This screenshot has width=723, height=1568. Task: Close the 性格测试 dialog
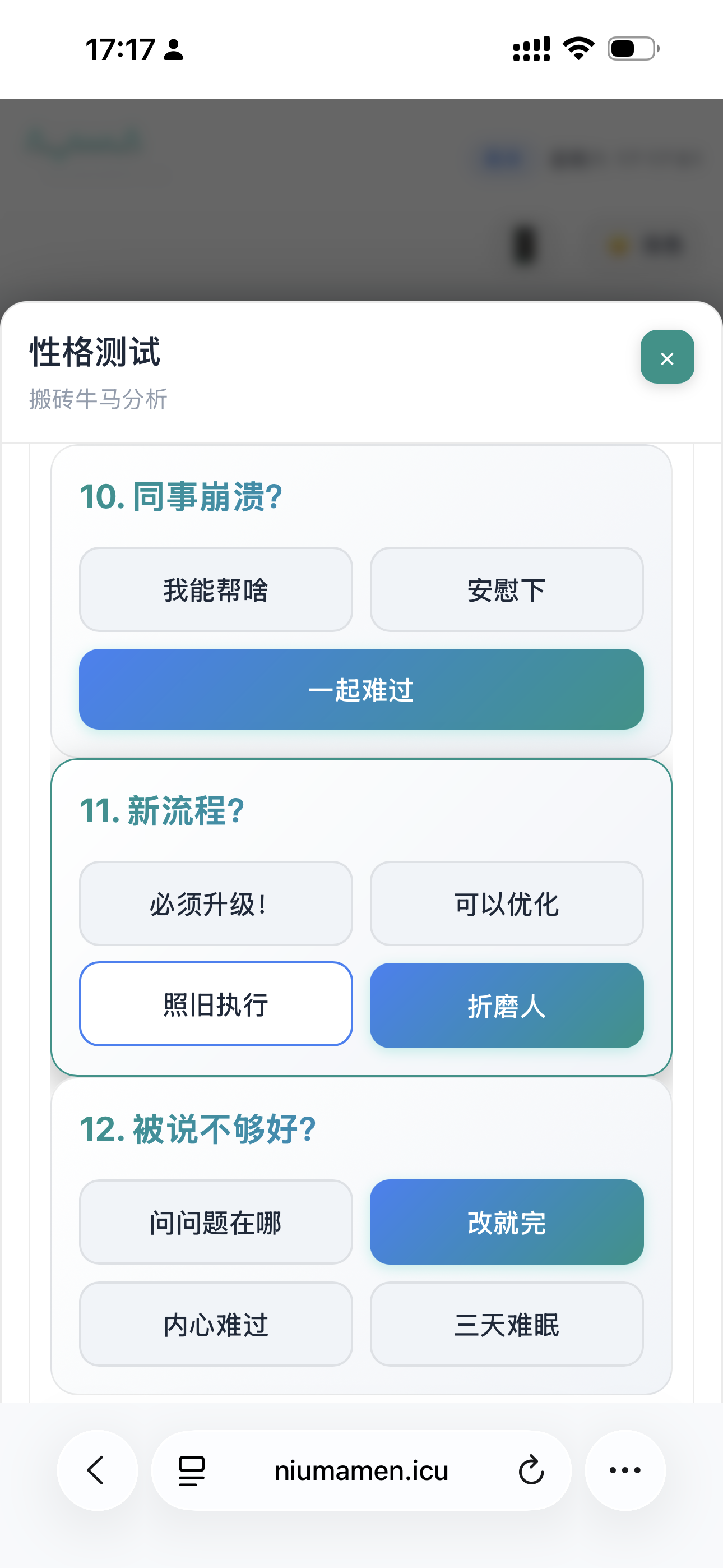[x=667, y=357]
